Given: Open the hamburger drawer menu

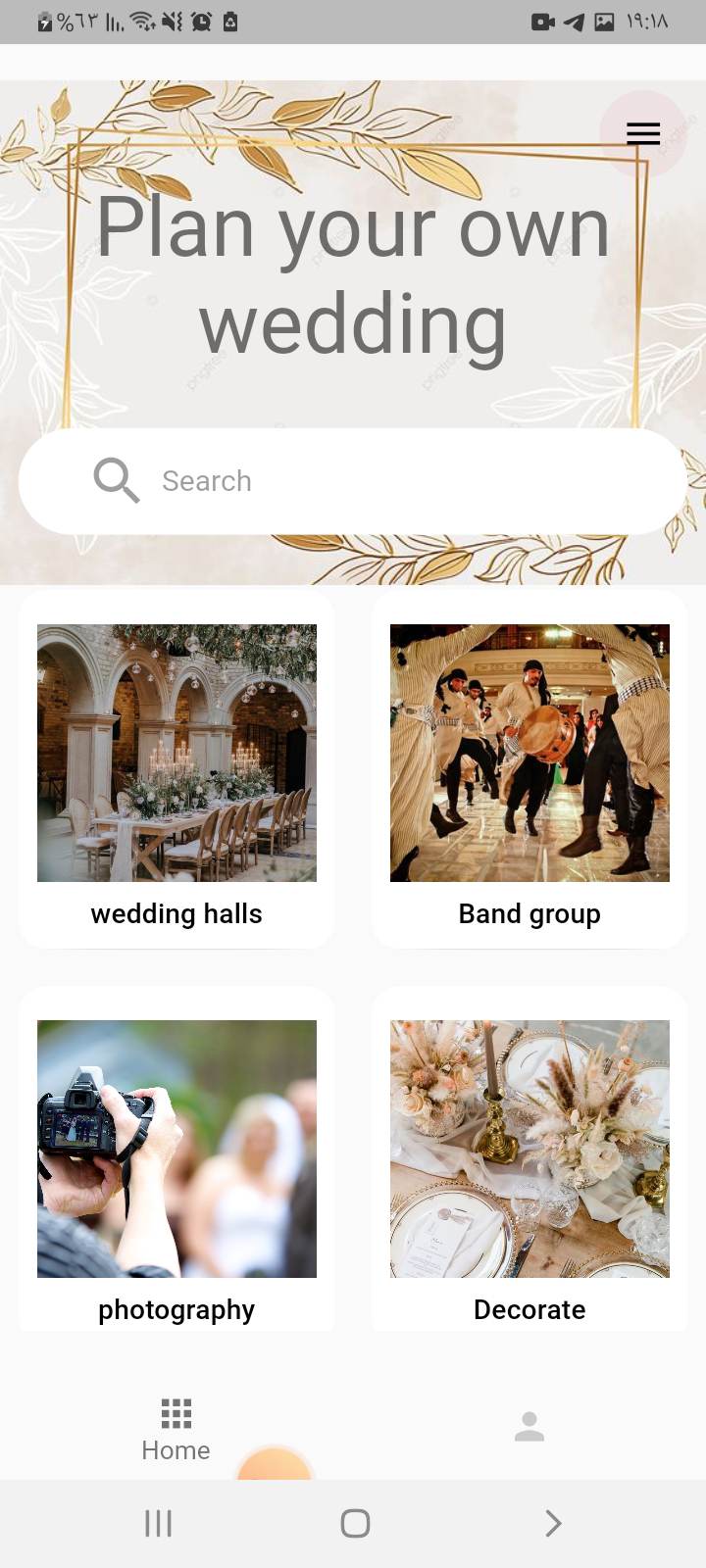Looking at the screenshot, I should [x=642, y=133].
